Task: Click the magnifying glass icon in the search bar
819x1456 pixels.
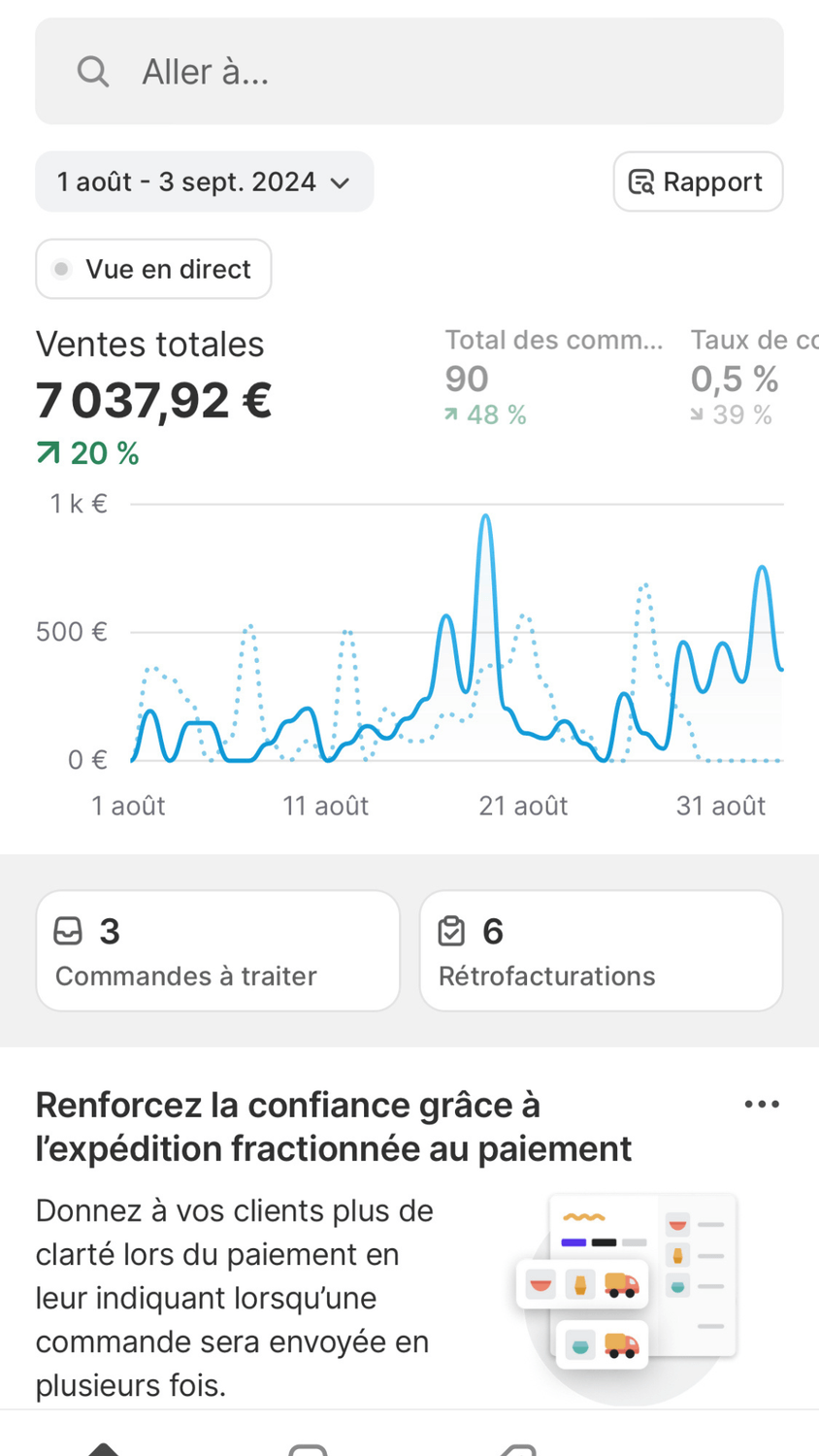Action: point(93,71)
